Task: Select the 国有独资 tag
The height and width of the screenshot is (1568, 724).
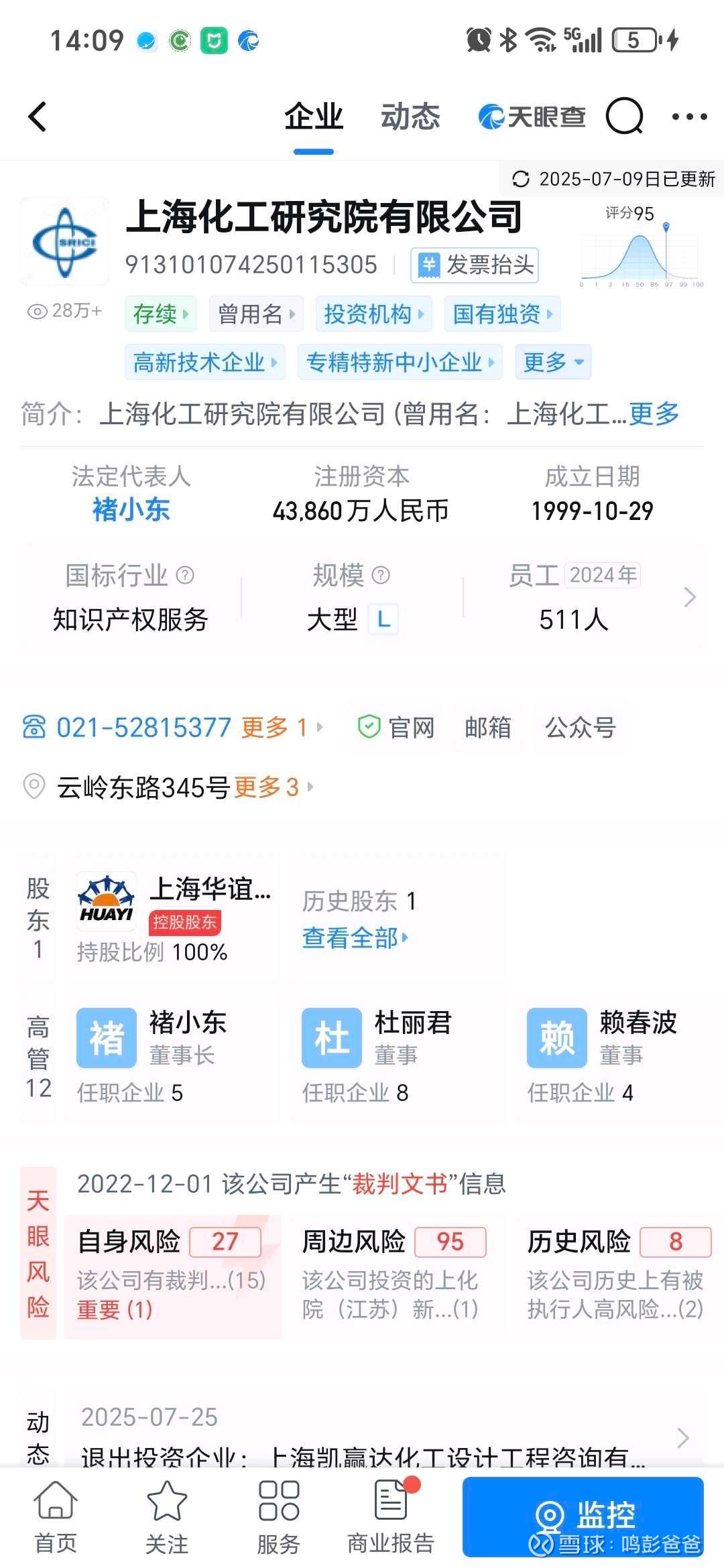Action: 502,314
